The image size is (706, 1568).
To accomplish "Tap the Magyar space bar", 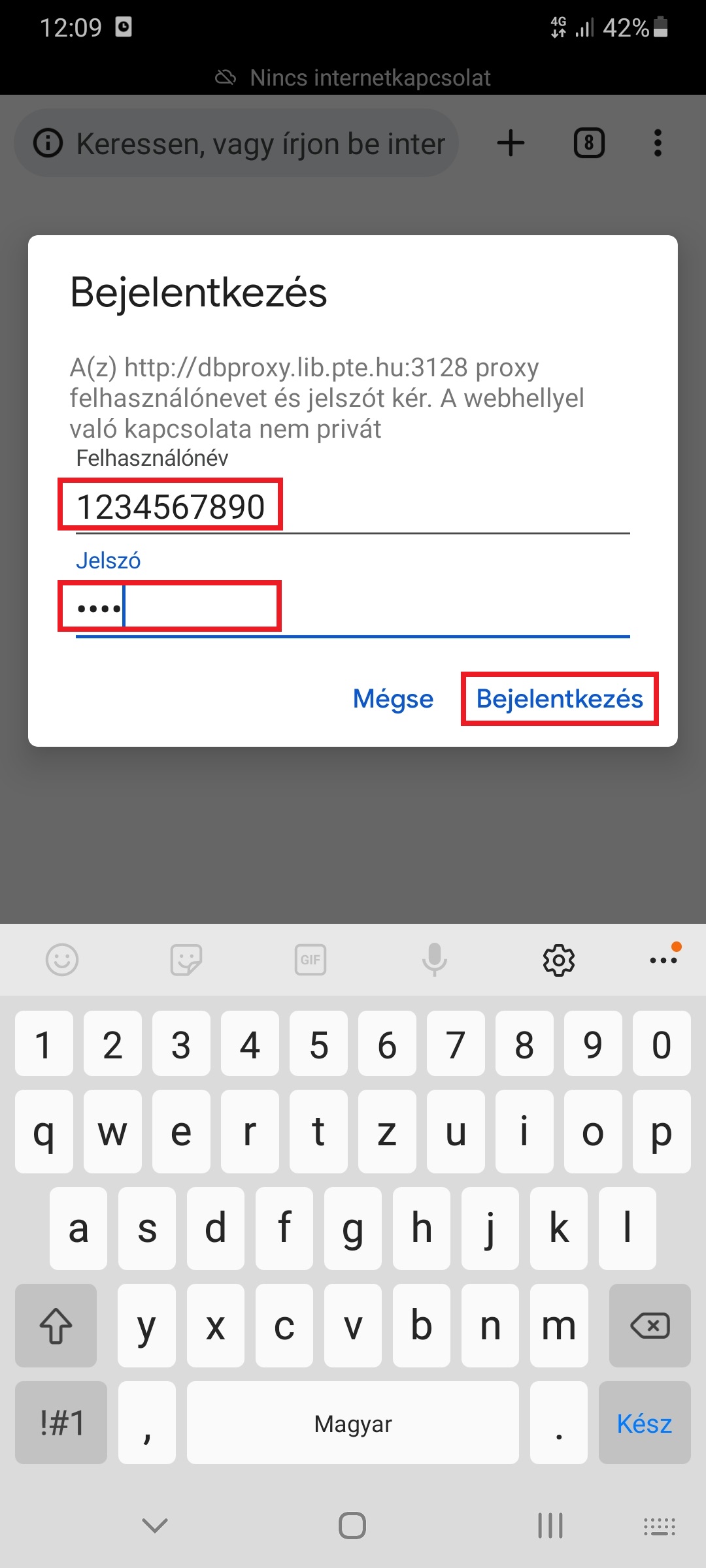I will click(353, 1423).
